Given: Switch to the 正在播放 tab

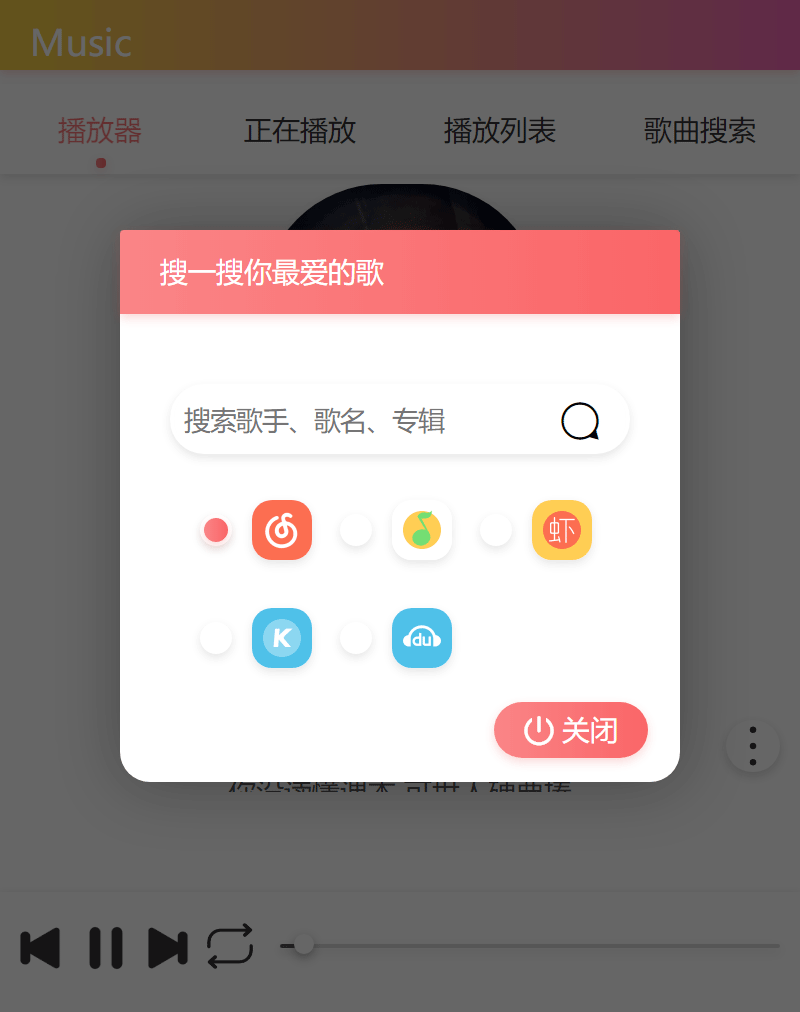Looking at the screenshot, I should click(x=300, y=130).
